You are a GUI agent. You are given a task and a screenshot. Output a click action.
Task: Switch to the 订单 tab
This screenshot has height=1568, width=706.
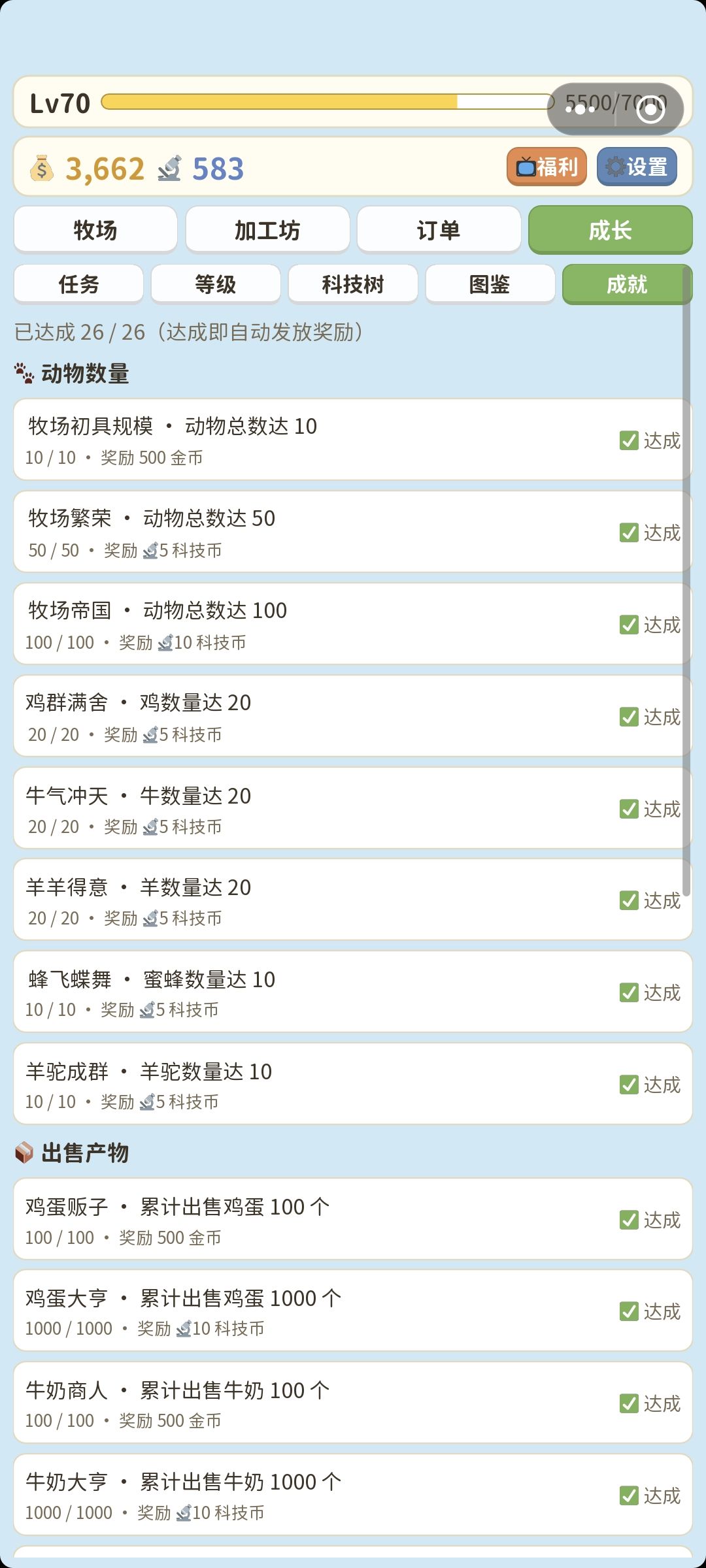[x=439, y=230]
